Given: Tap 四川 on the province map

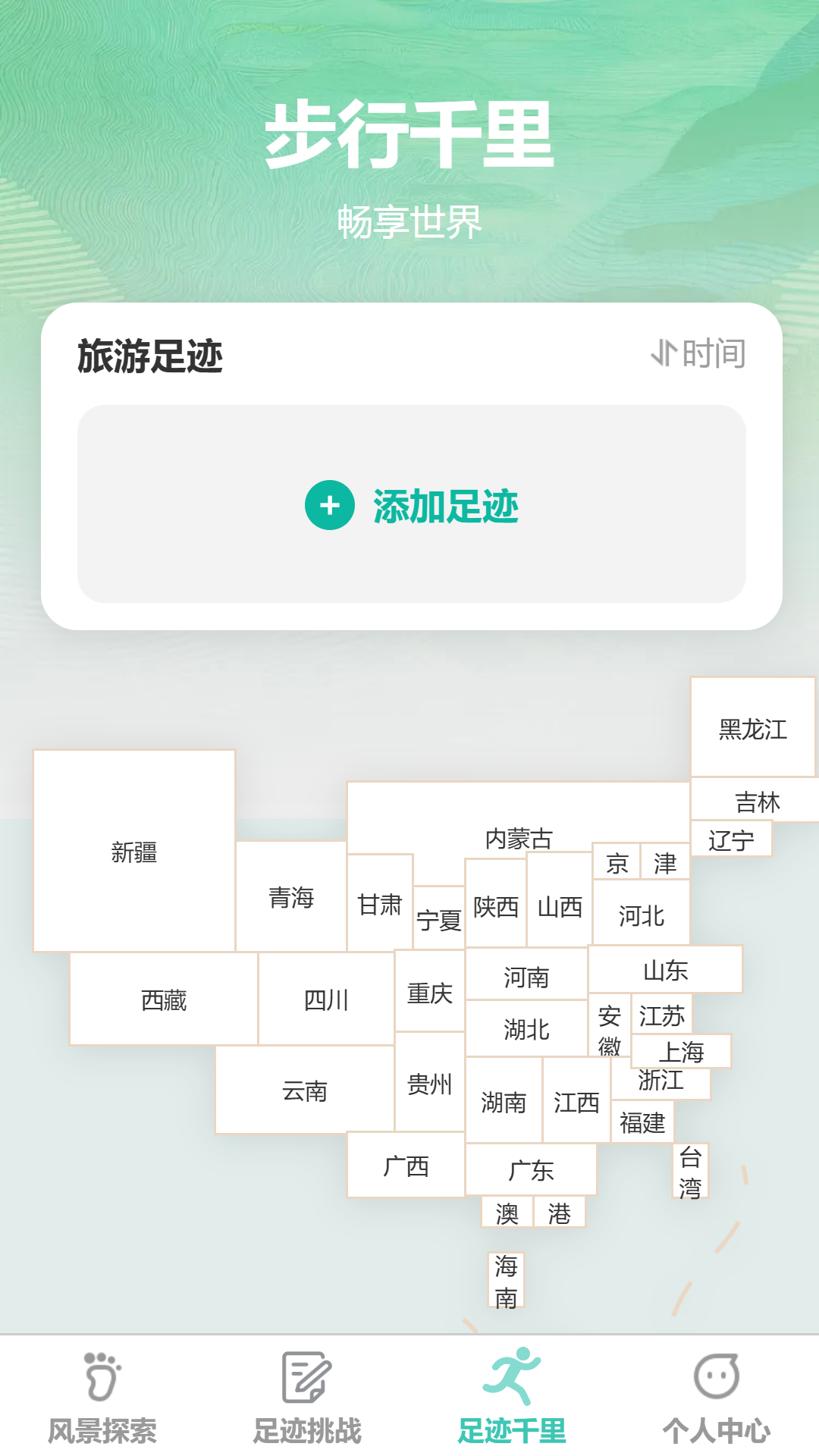Looking at the screenshot, I should coord(326,999).
